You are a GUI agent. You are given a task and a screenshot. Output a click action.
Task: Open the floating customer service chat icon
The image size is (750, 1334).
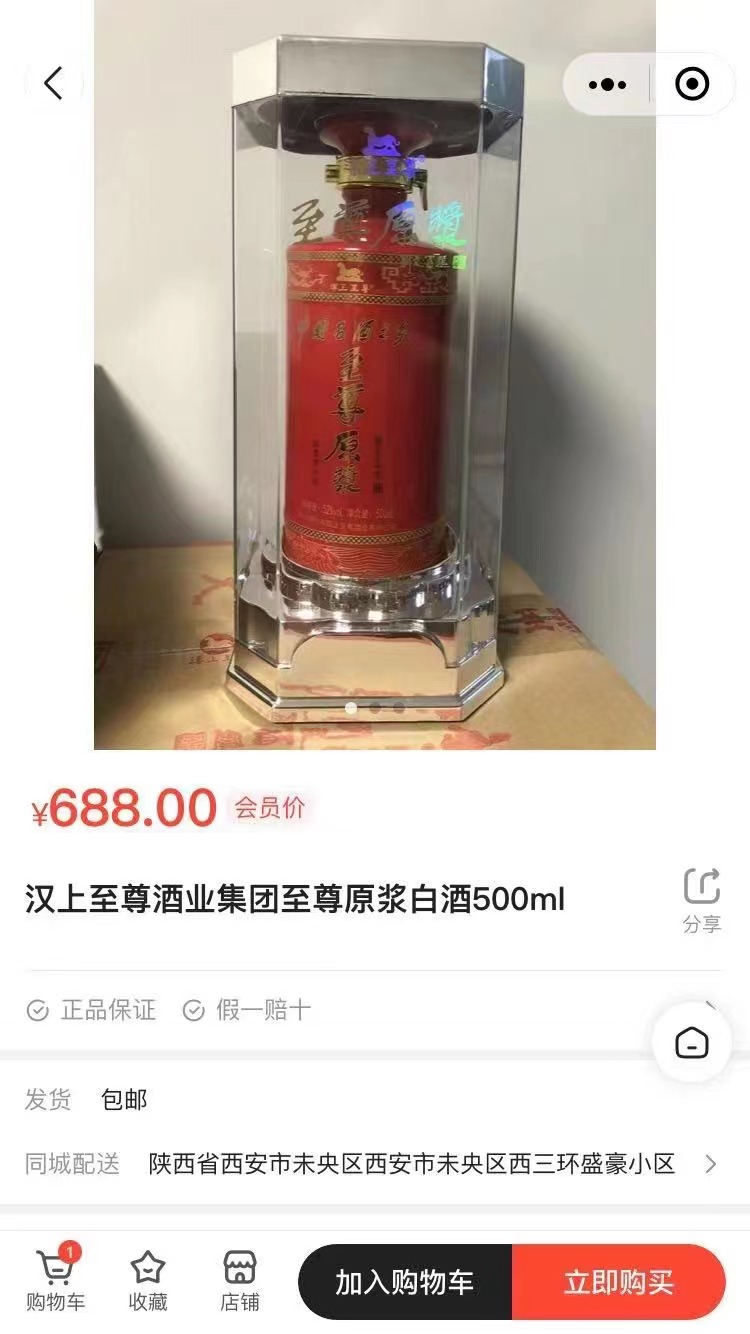coord(691,1042)
